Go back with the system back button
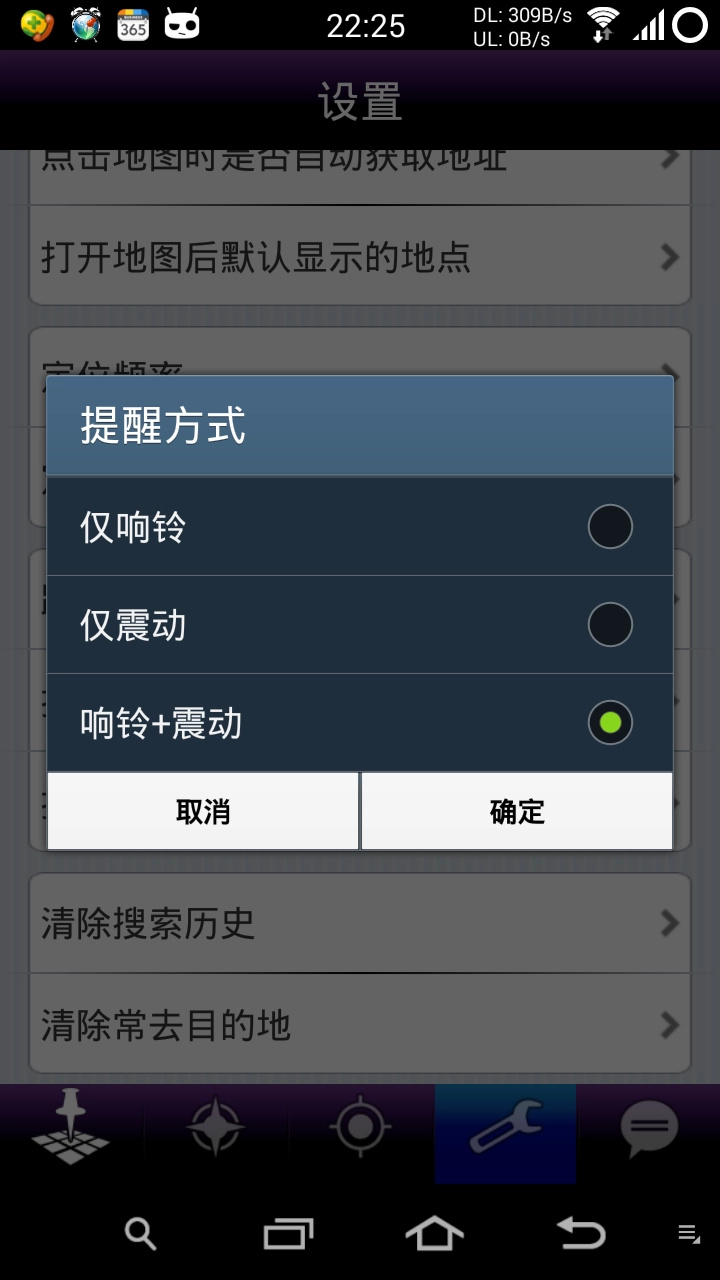The height and width of the screenshot is (1280, 720). (x=581, y=1234)
